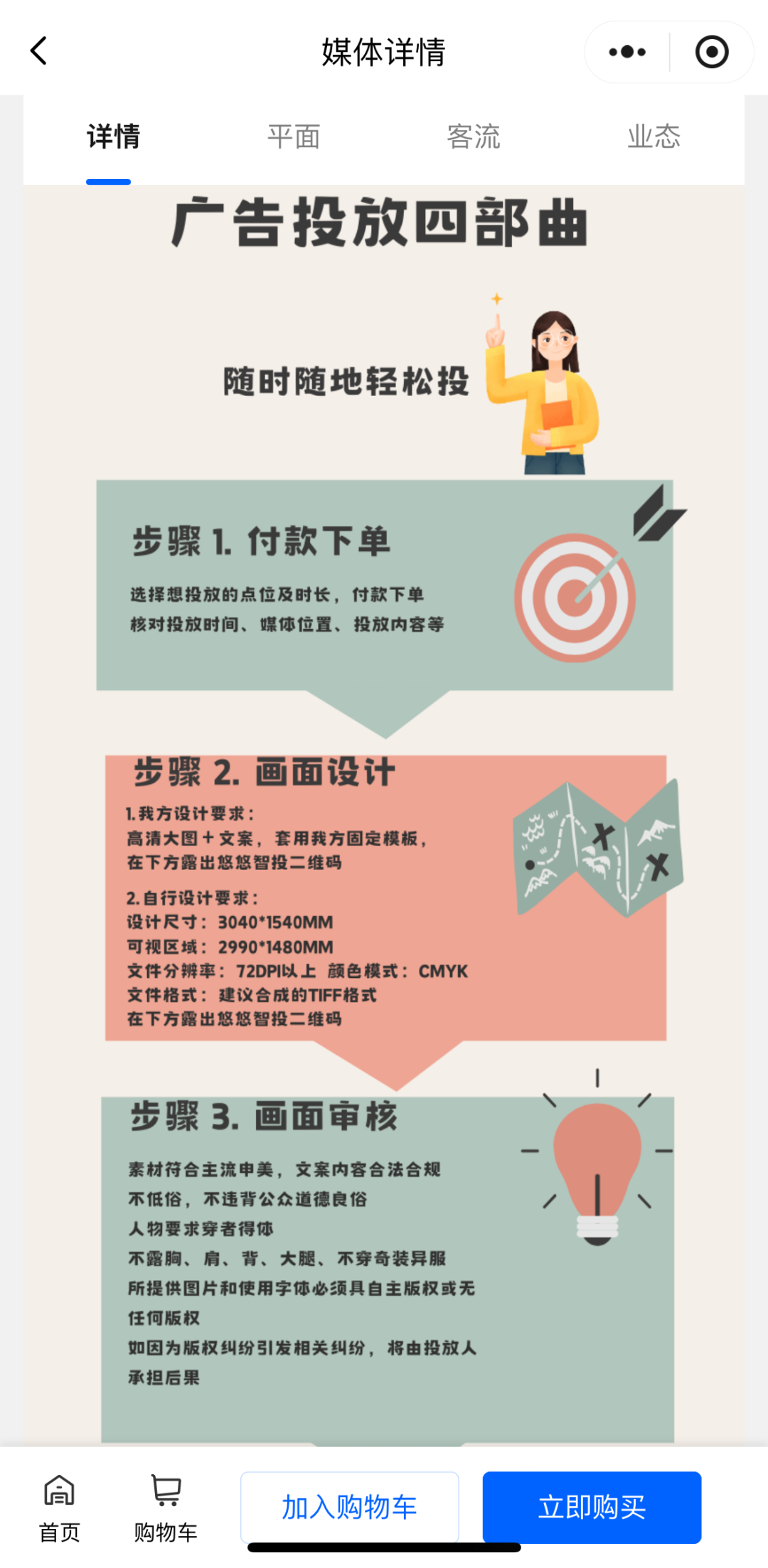This screenshot has height=1568, width=768.
Task: Switch to the 平面 tab
Action: [x=294, y=136]
